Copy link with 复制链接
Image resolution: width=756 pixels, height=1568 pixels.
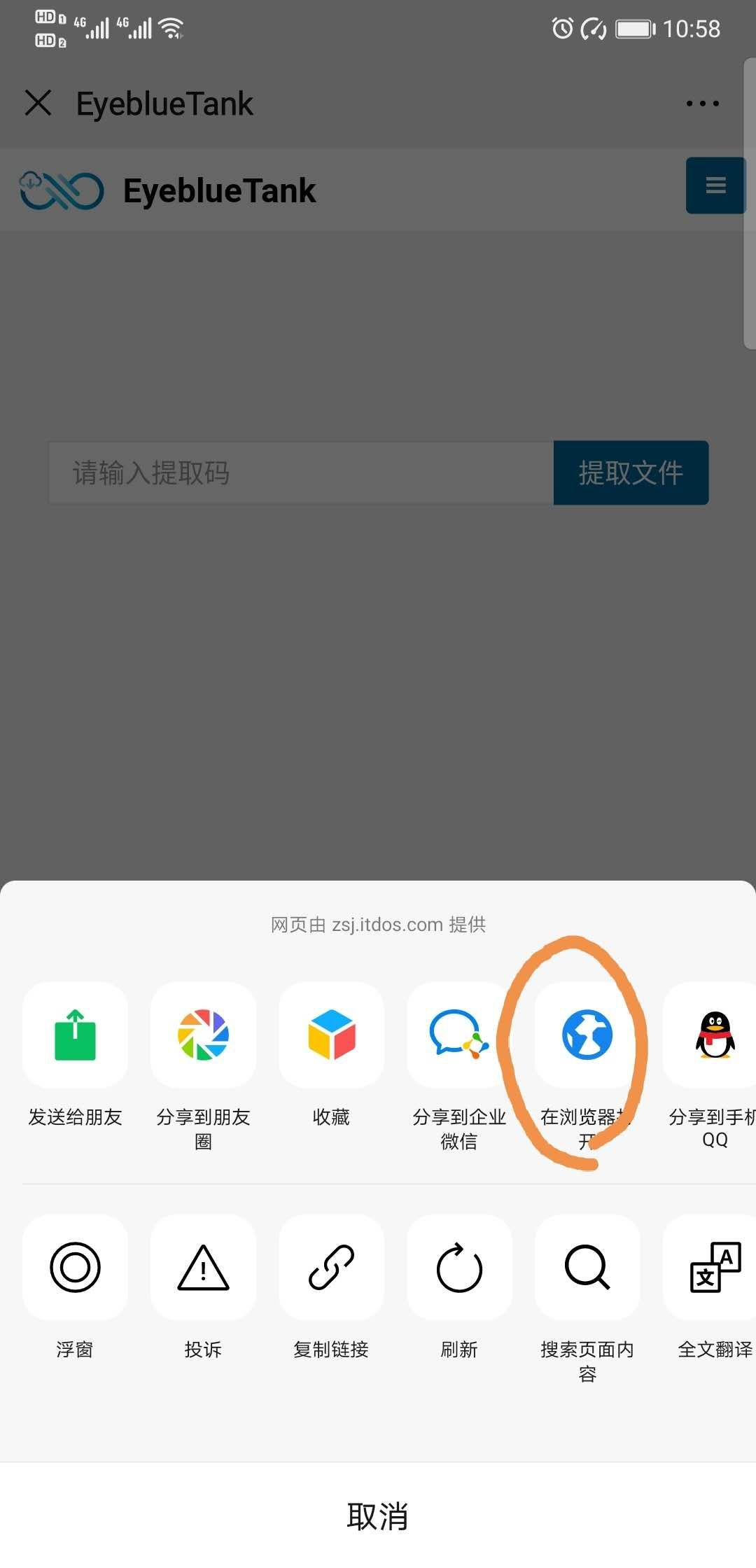pyautogui.click(x=331, y=1268)
